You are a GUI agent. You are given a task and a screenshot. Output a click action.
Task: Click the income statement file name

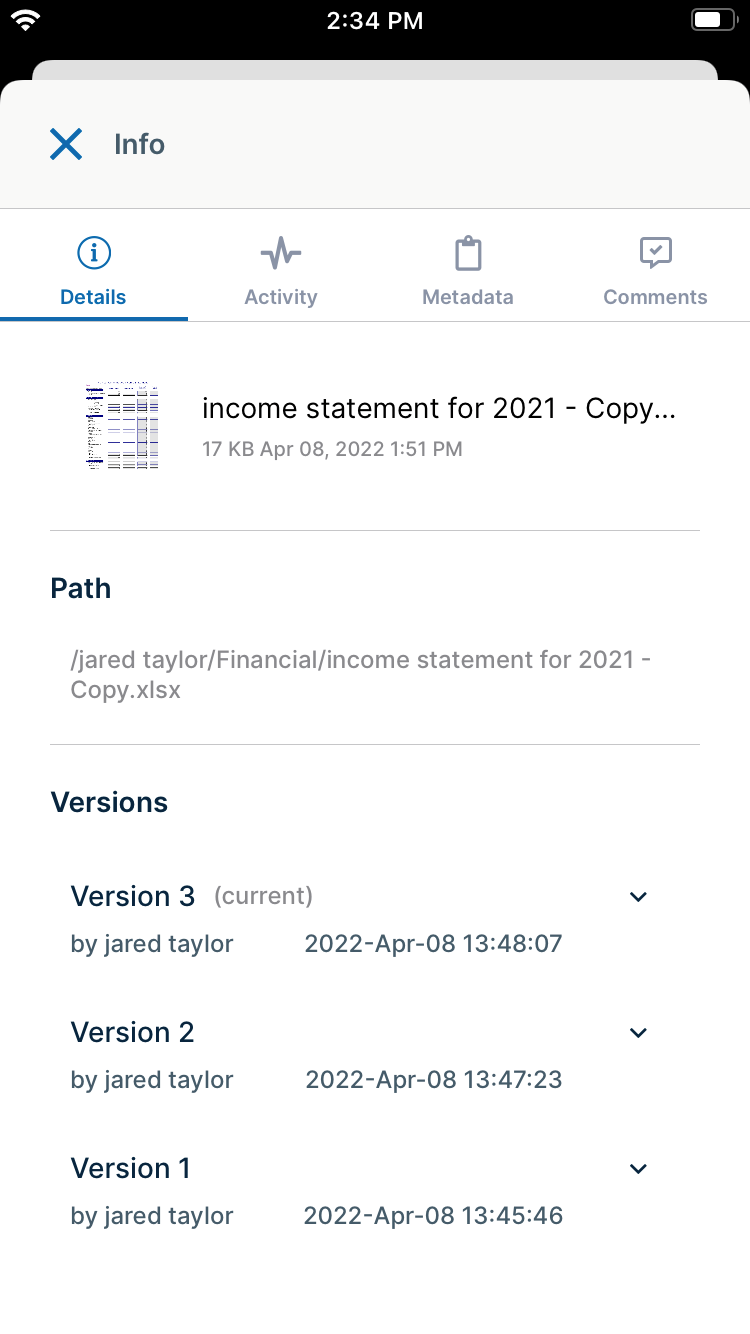tap(438, 408)
